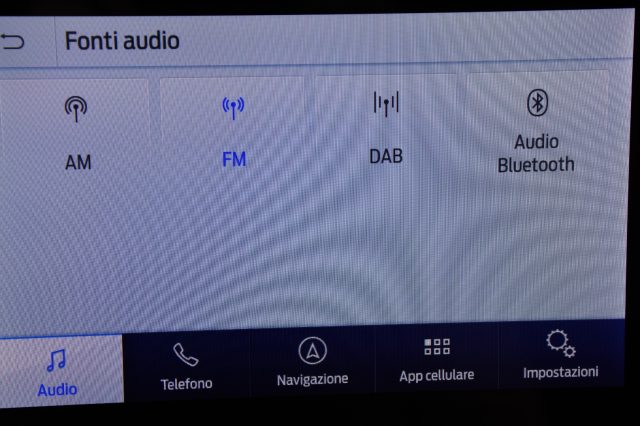Open the Navigazione tab
This screenshot has height=426, width=640.
click(x=312, y=364)
